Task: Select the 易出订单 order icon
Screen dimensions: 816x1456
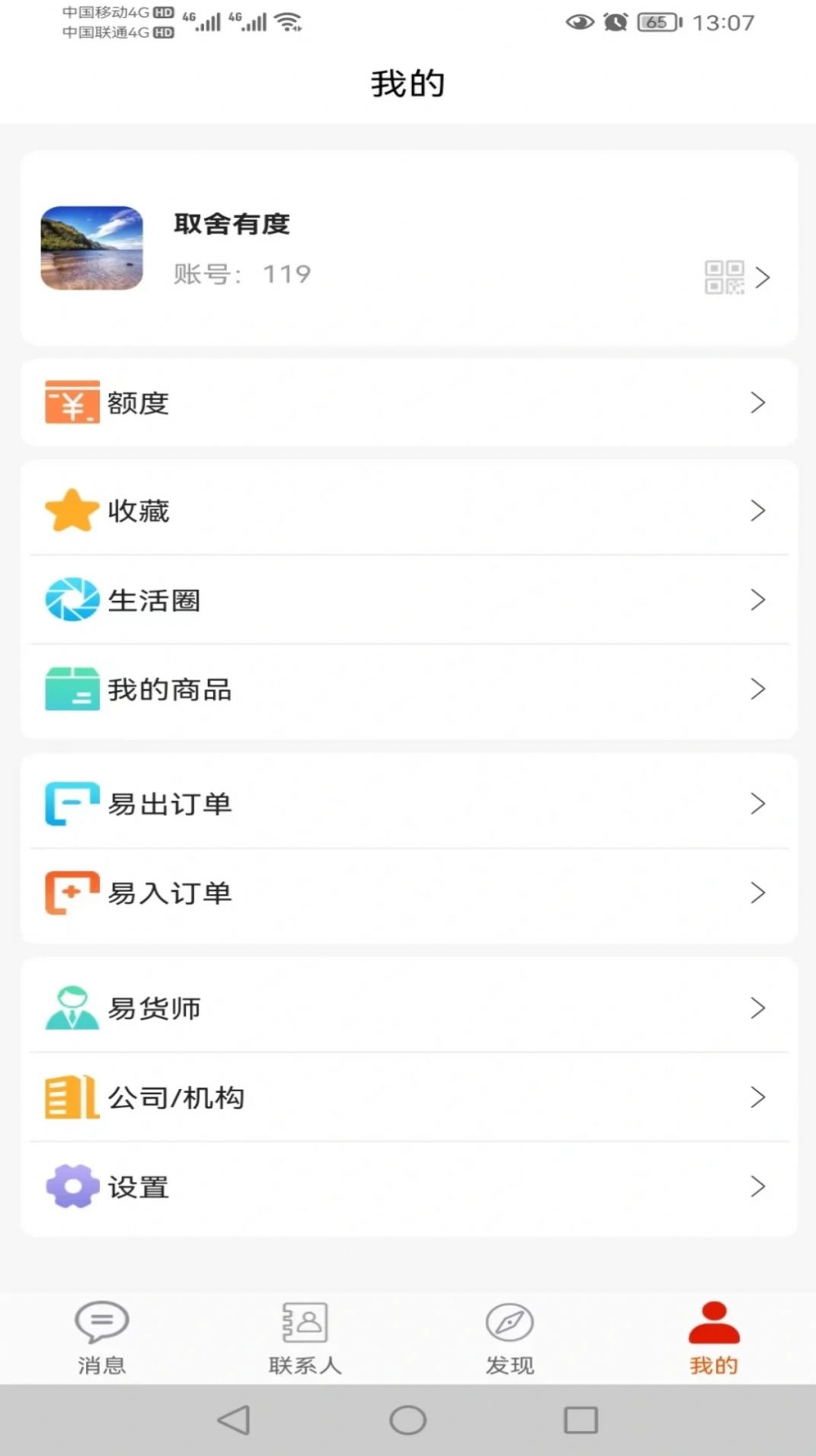Action: click(71, 803)
